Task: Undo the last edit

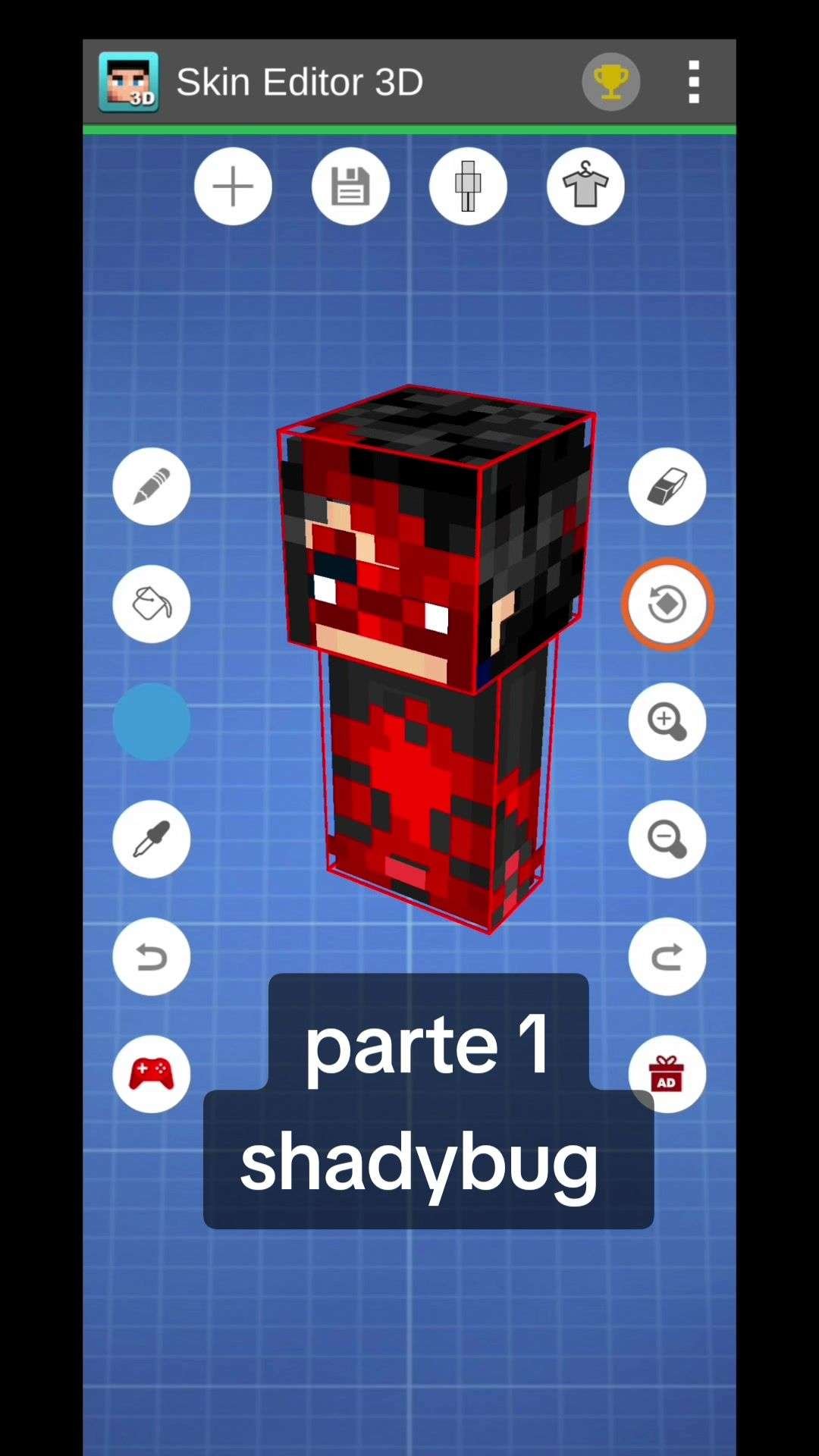Action: [152, 957]
